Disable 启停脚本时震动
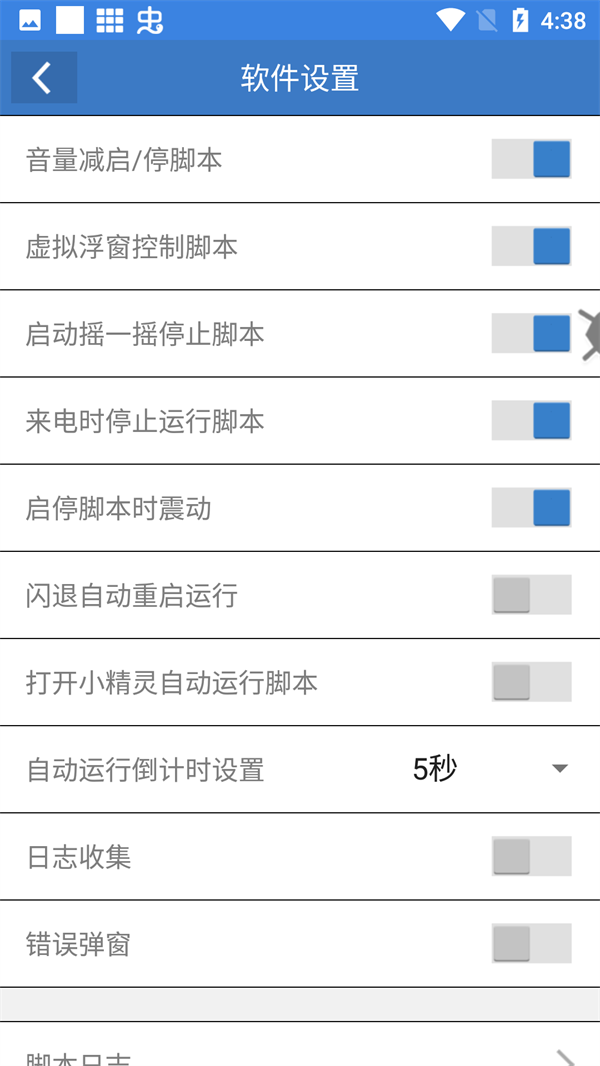 pos(531,507)
